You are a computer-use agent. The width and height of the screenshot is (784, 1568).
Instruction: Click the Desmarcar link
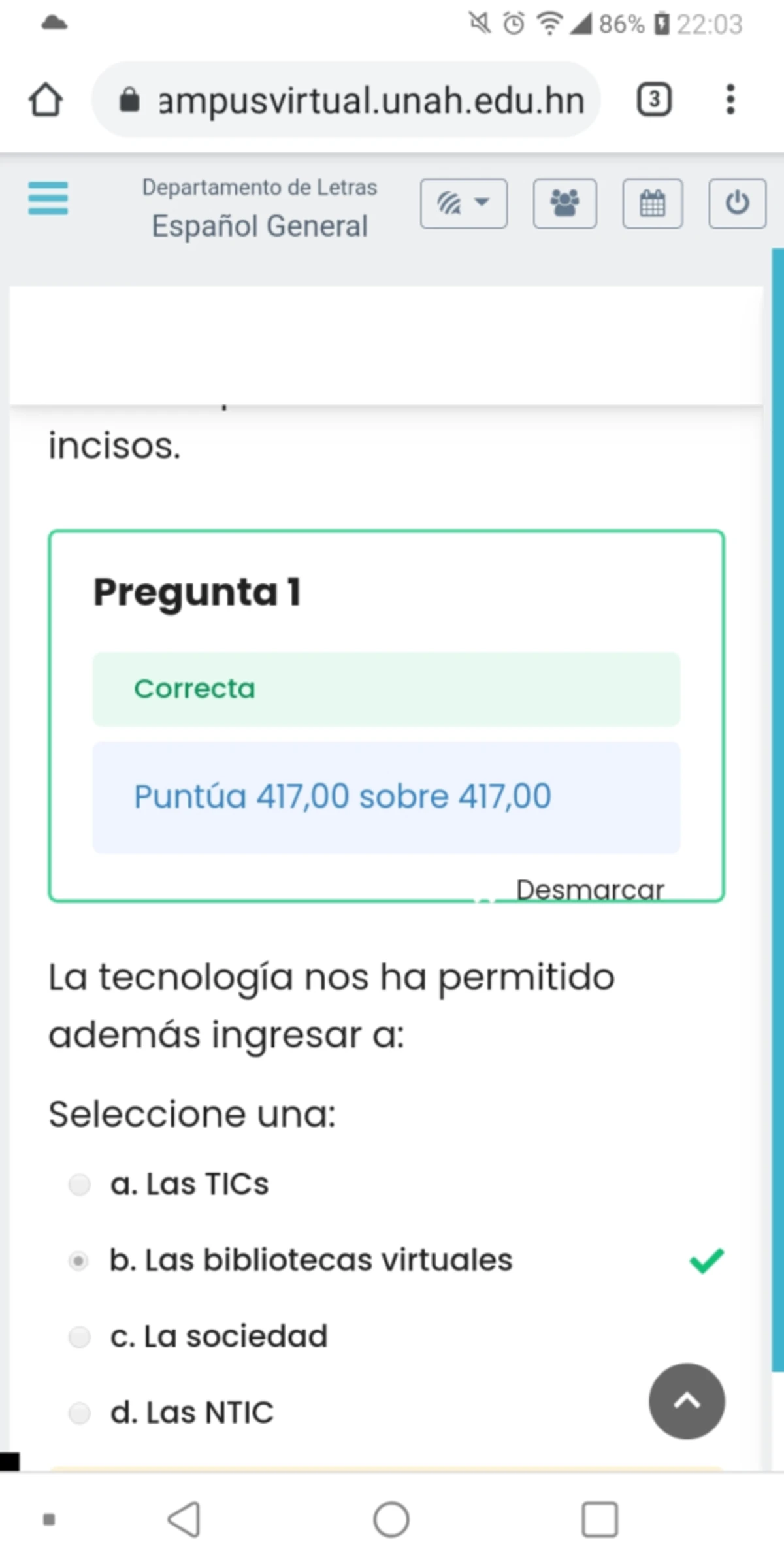[x=589, y=889]
